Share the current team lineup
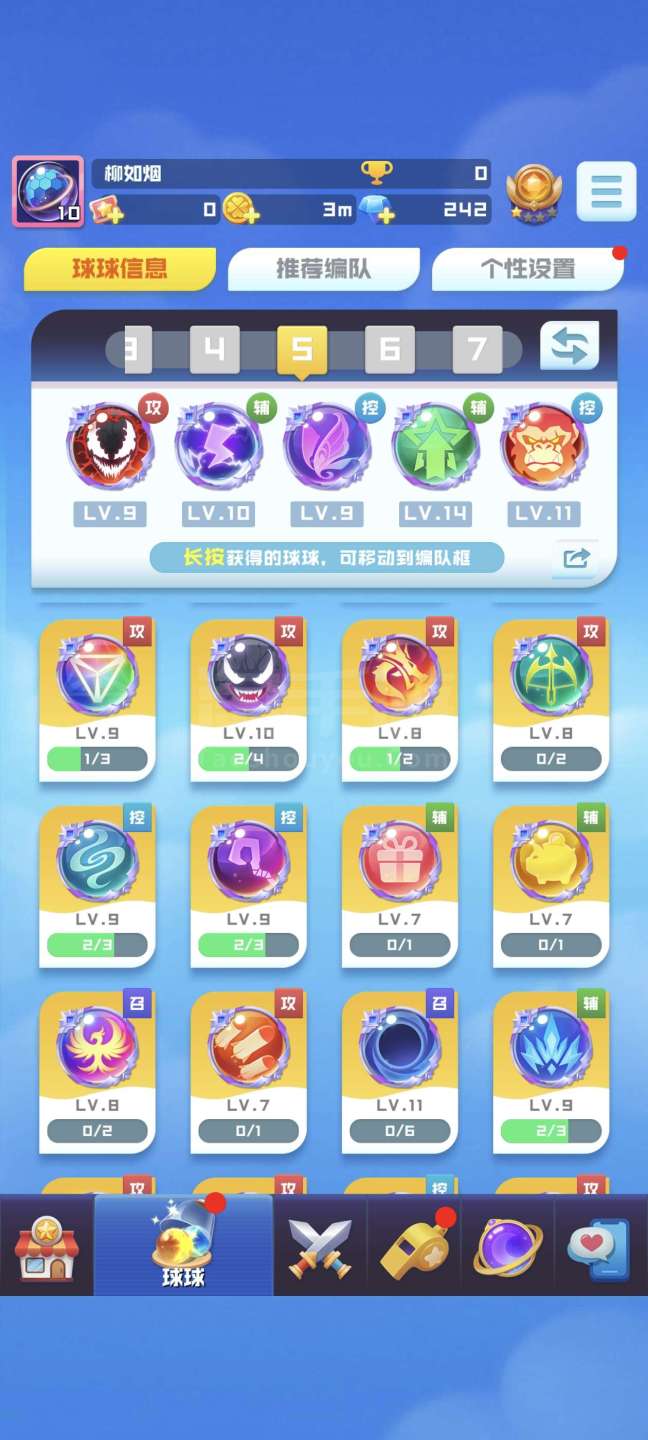648x1440 pixels. pos(575,559)
